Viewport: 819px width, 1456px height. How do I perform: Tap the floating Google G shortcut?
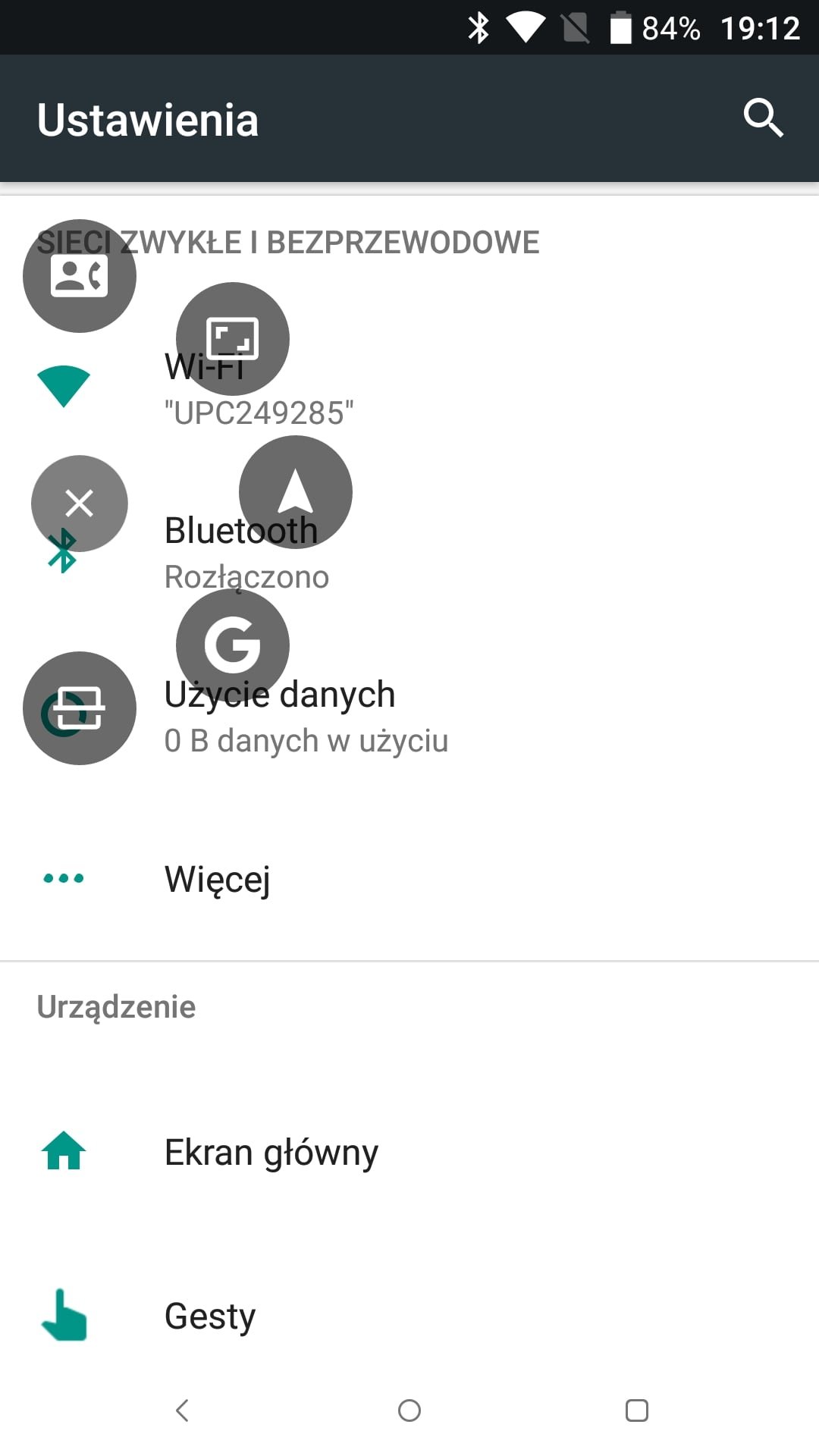233,645
